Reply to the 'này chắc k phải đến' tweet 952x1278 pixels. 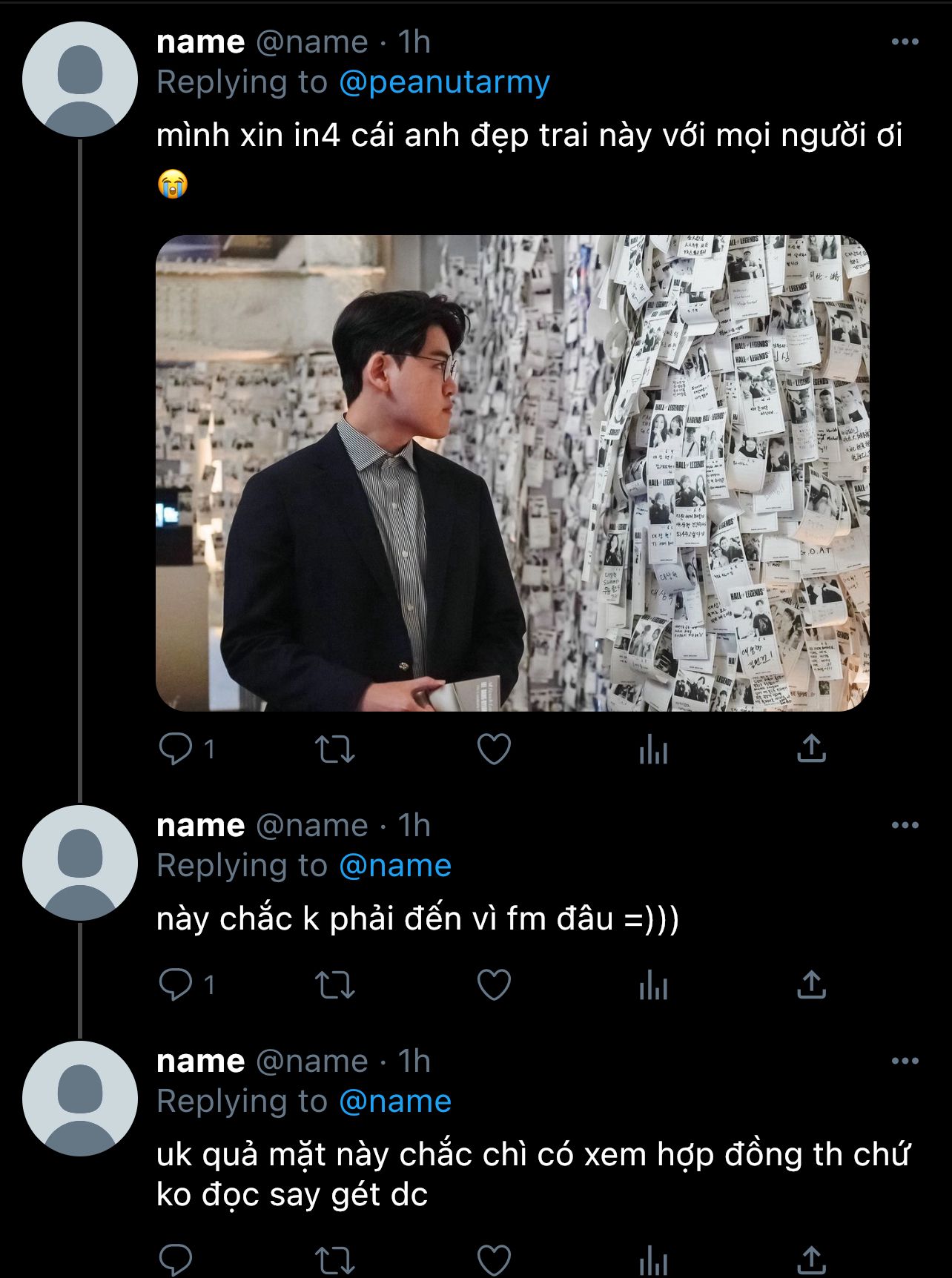tap(176, 985)
